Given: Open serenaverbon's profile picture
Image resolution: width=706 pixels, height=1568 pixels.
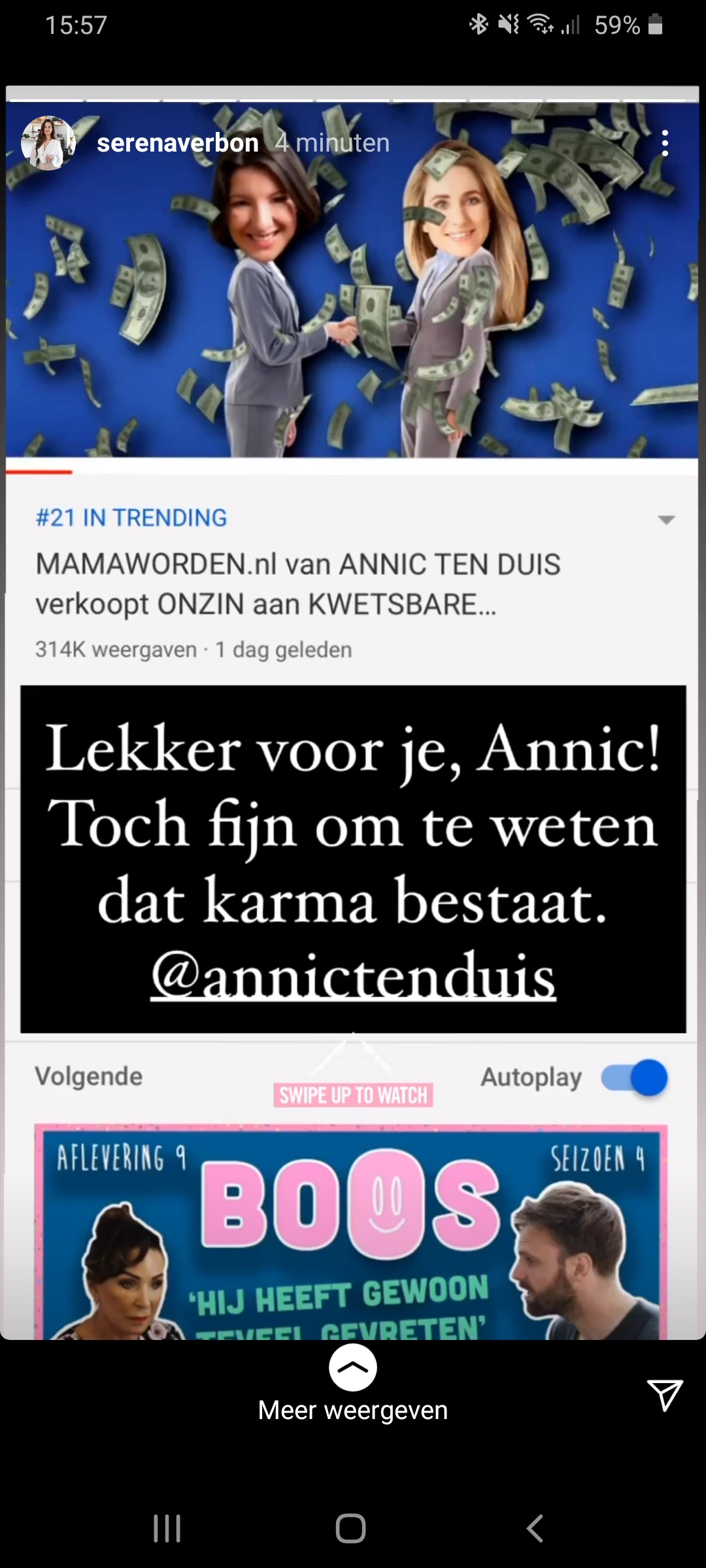Looking at the screenshot, I should 48,143.
